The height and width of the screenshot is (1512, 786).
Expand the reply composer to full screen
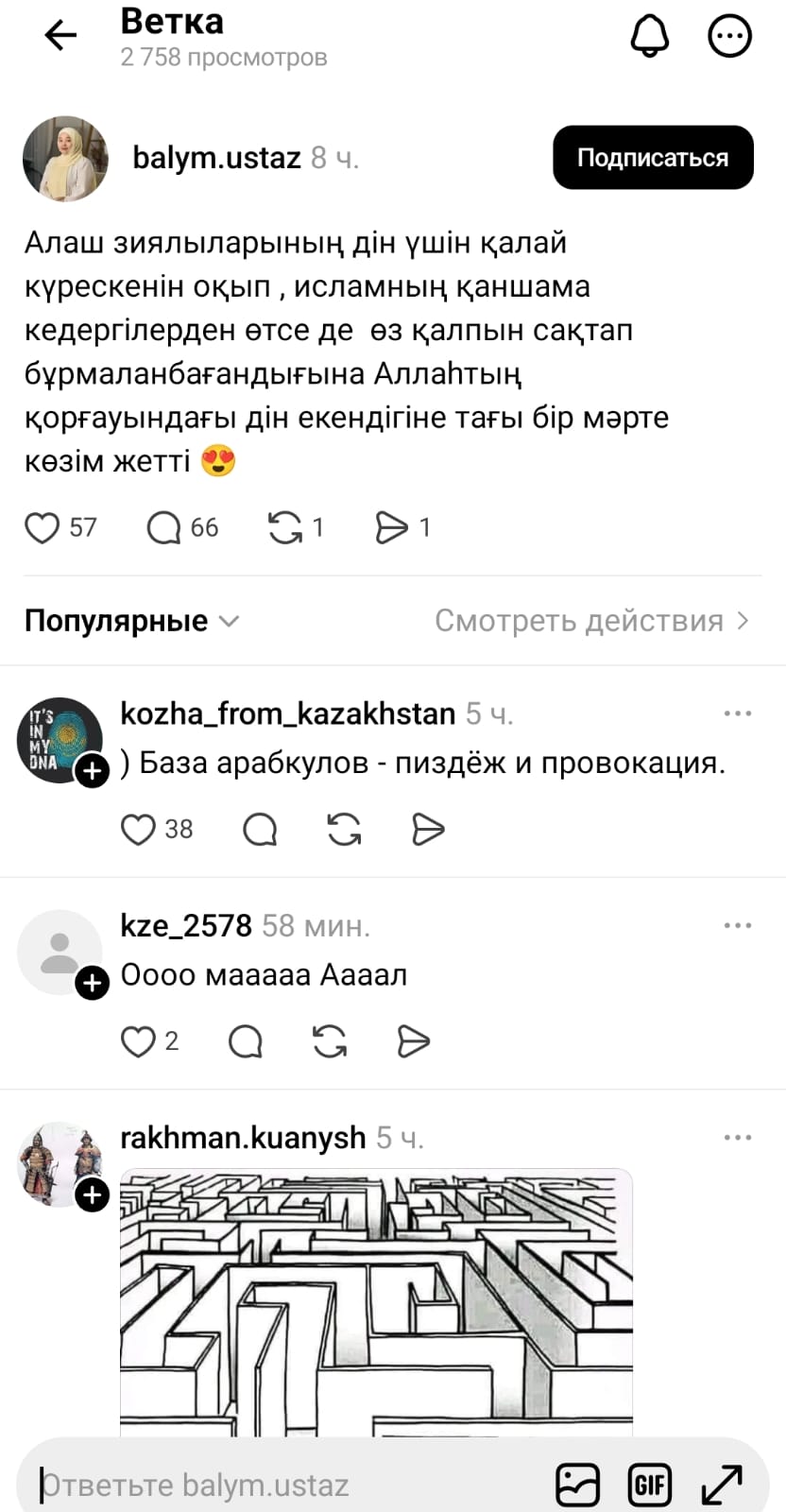click(722, 1485)
